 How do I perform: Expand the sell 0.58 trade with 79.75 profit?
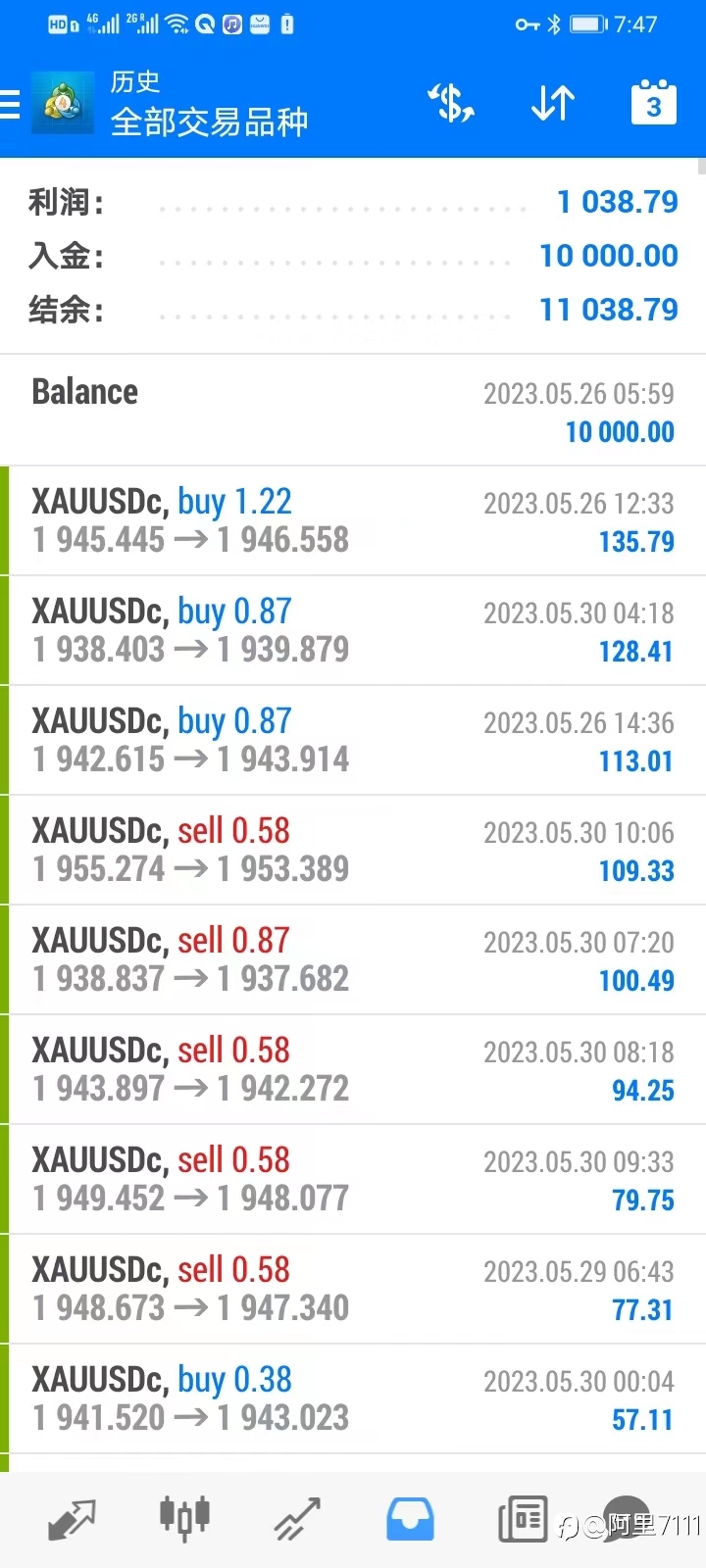coord(353,1179)
